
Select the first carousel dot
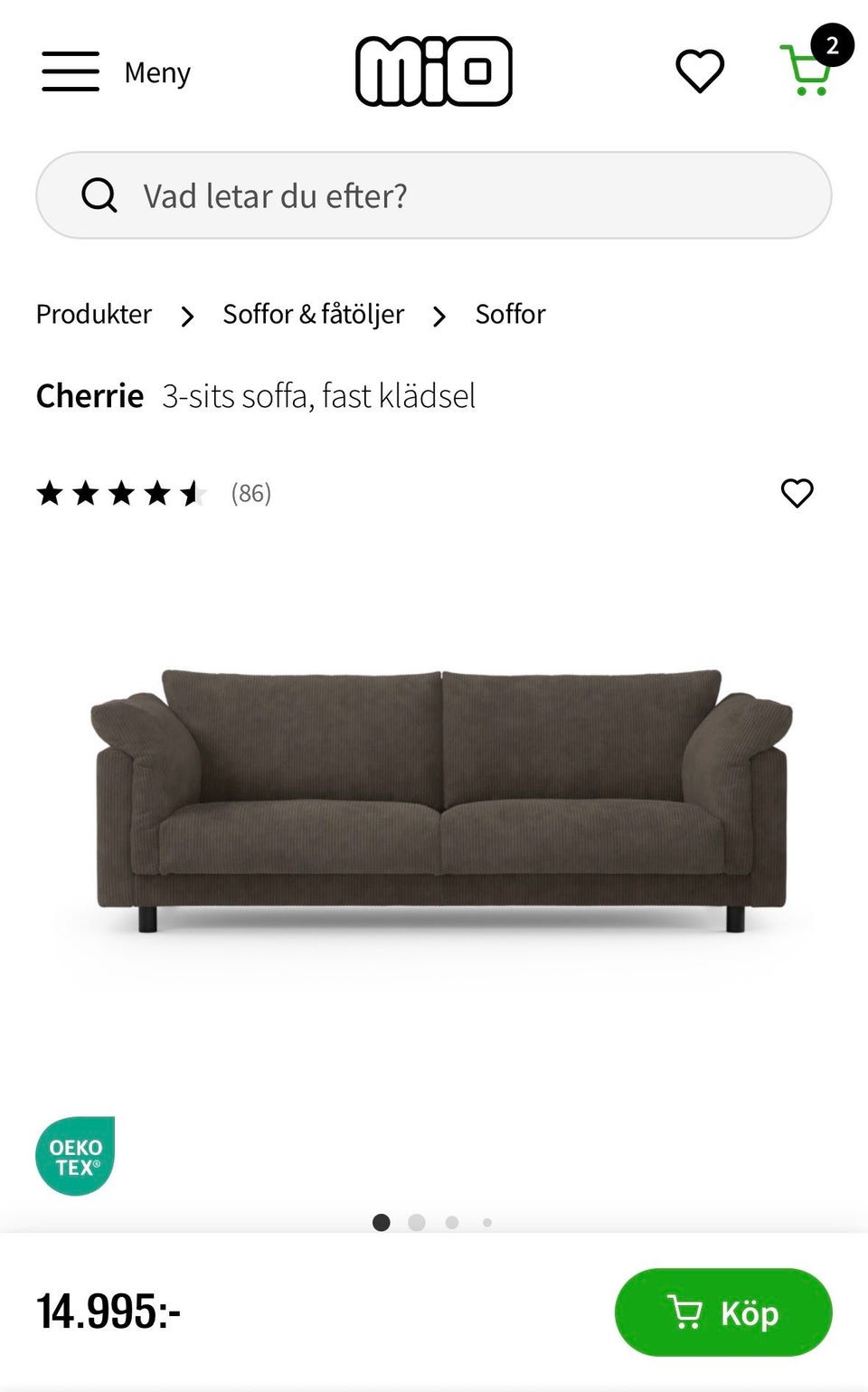(382, 1223)
